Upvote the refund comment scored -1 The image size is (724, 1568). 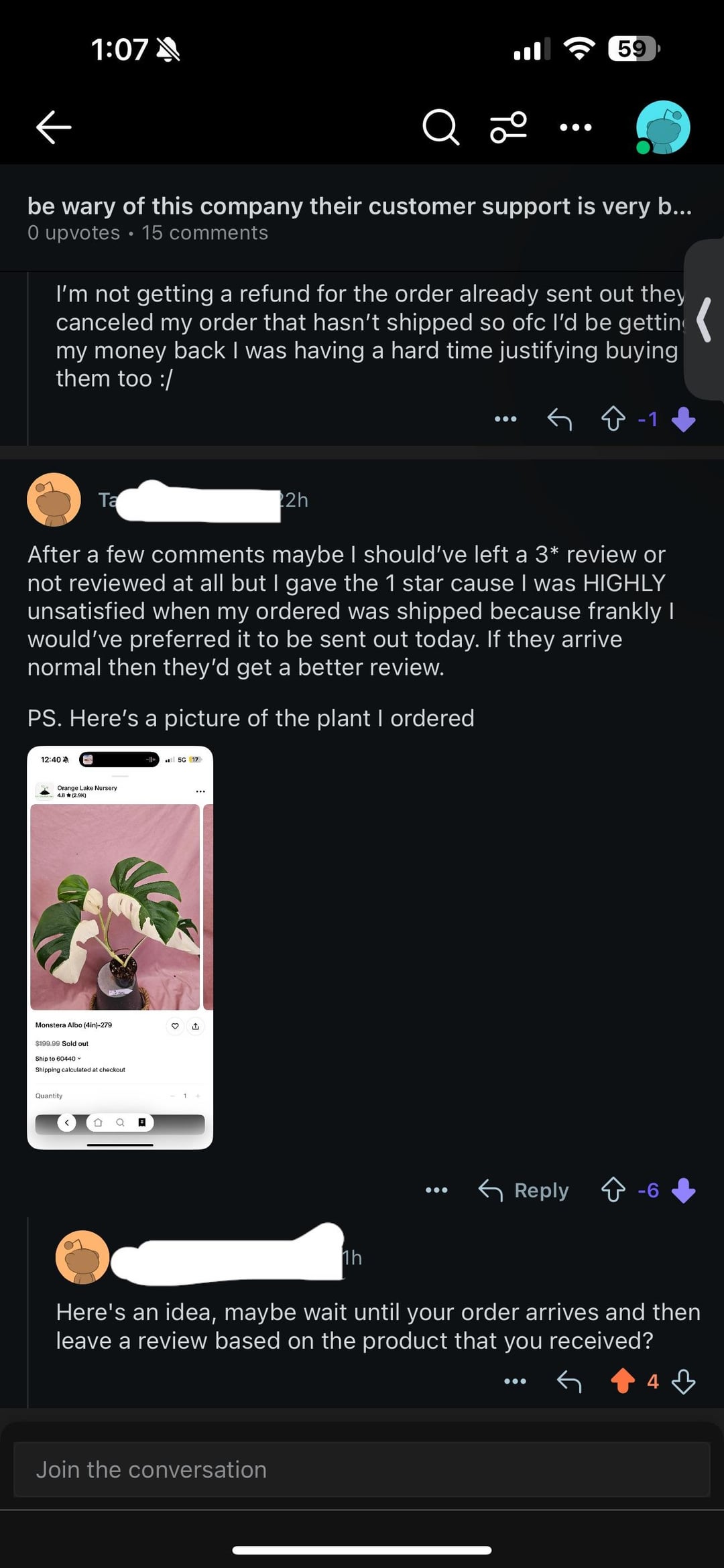click(613, 419)
